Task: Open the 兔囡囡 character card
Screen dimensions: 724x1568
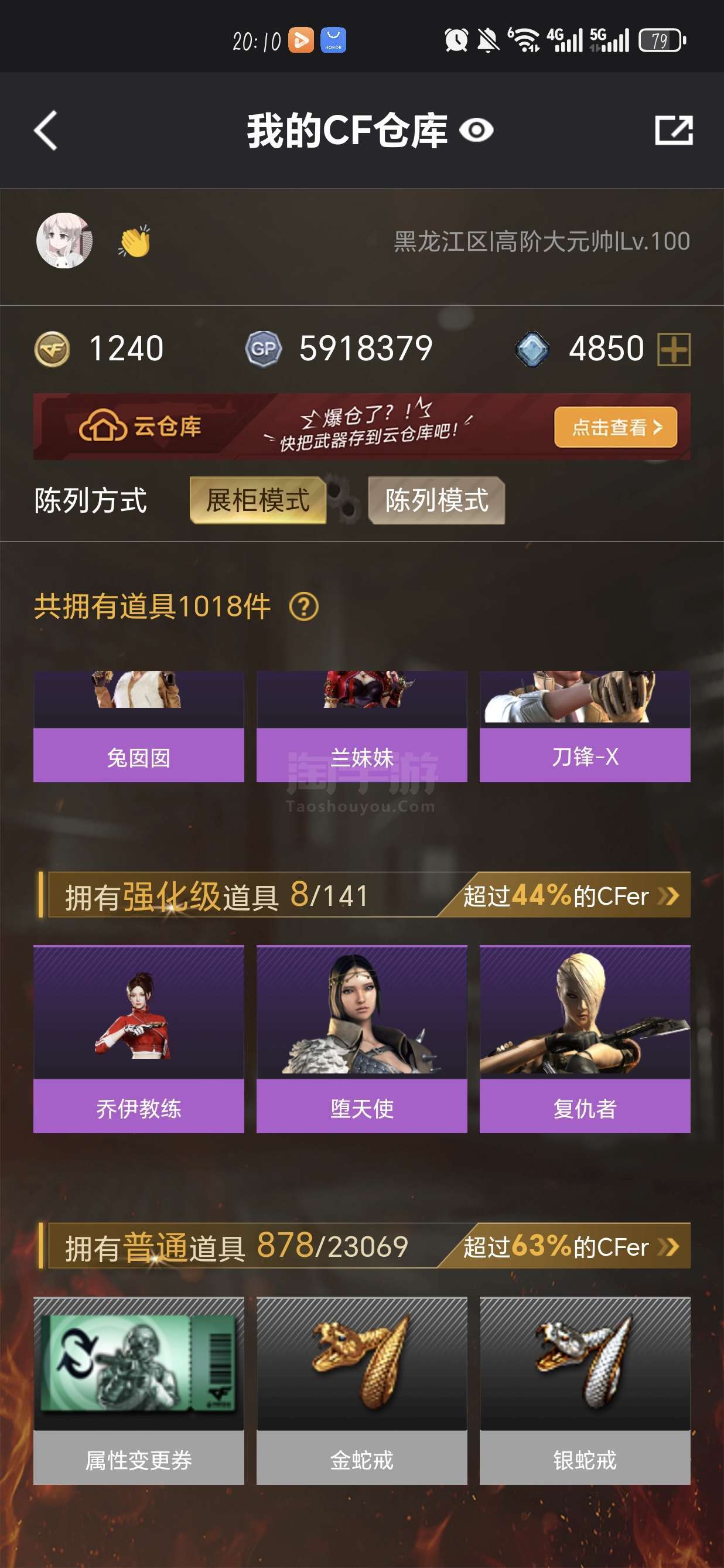Action: pyautogui.click(x=139, y=727)
